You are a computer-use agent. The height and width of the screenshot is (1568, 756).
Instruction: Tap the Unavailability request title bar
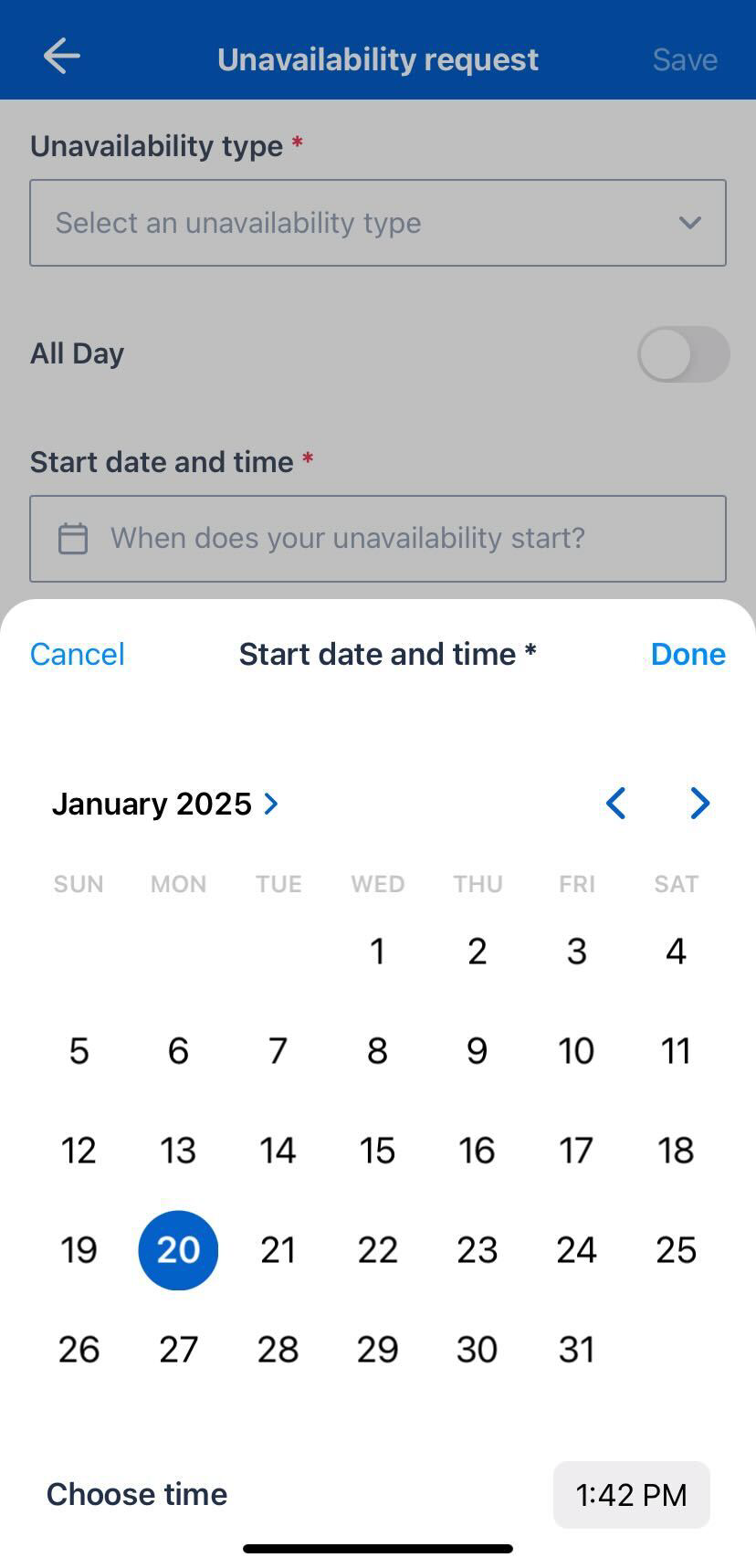[x=377, y=58]
